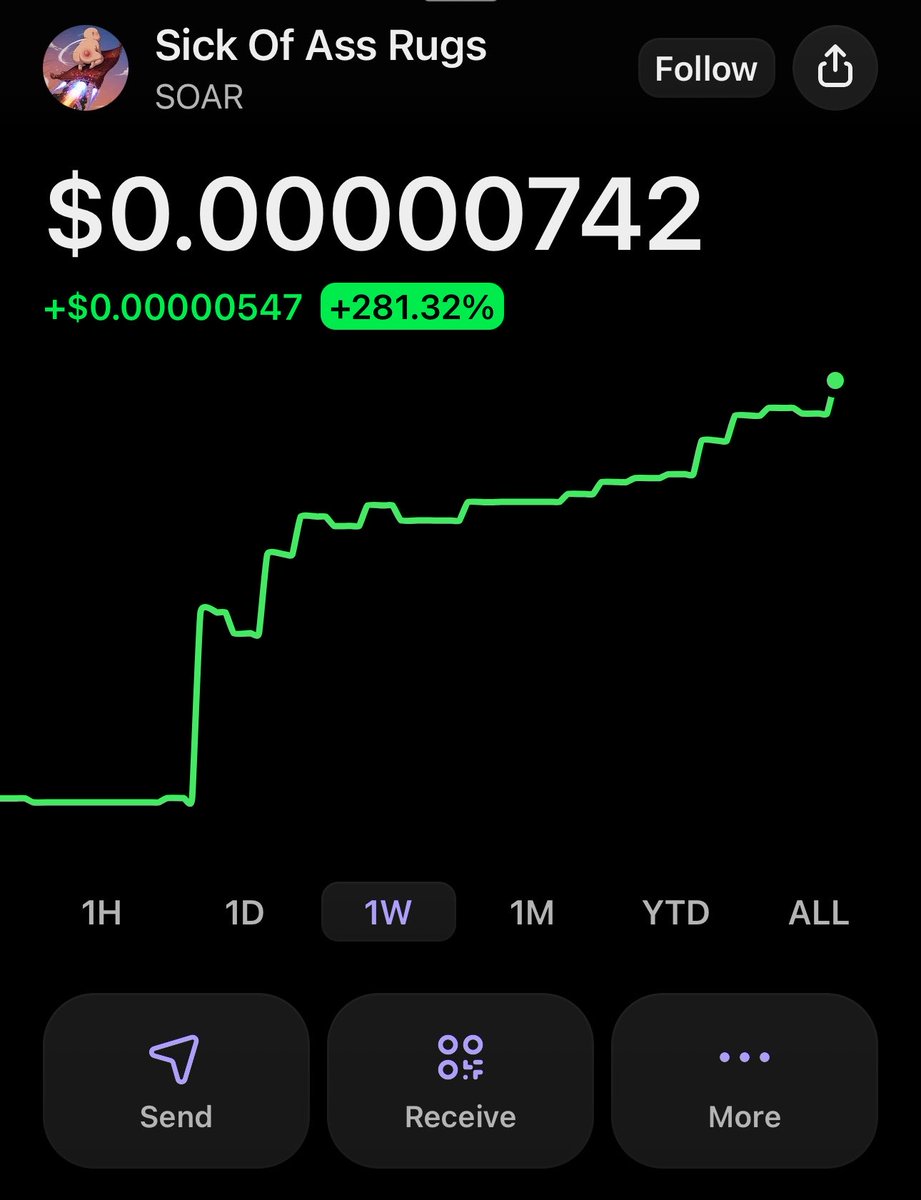This screenshot has width=921, height=1200.
Task: Follow the SOAR token
Action: pyautogui.click(x=706, y=69)
